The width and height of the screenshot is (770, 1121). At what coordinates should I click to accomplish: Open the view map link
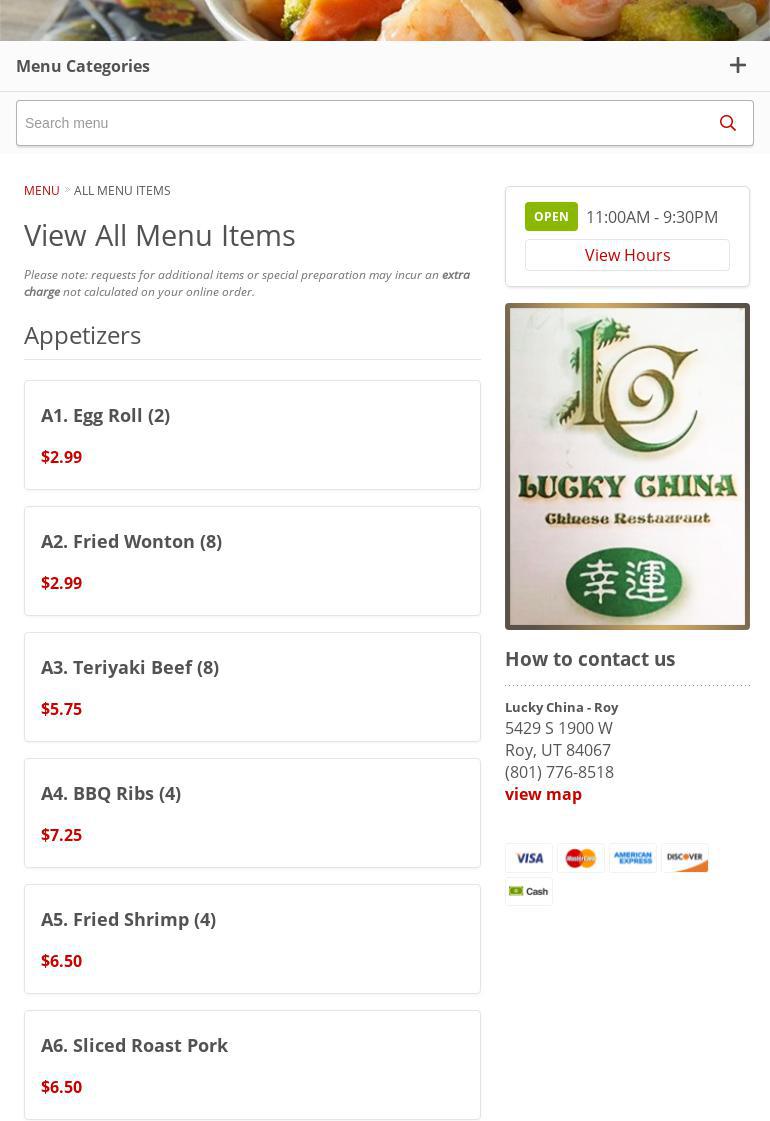(x=543, y=794)
